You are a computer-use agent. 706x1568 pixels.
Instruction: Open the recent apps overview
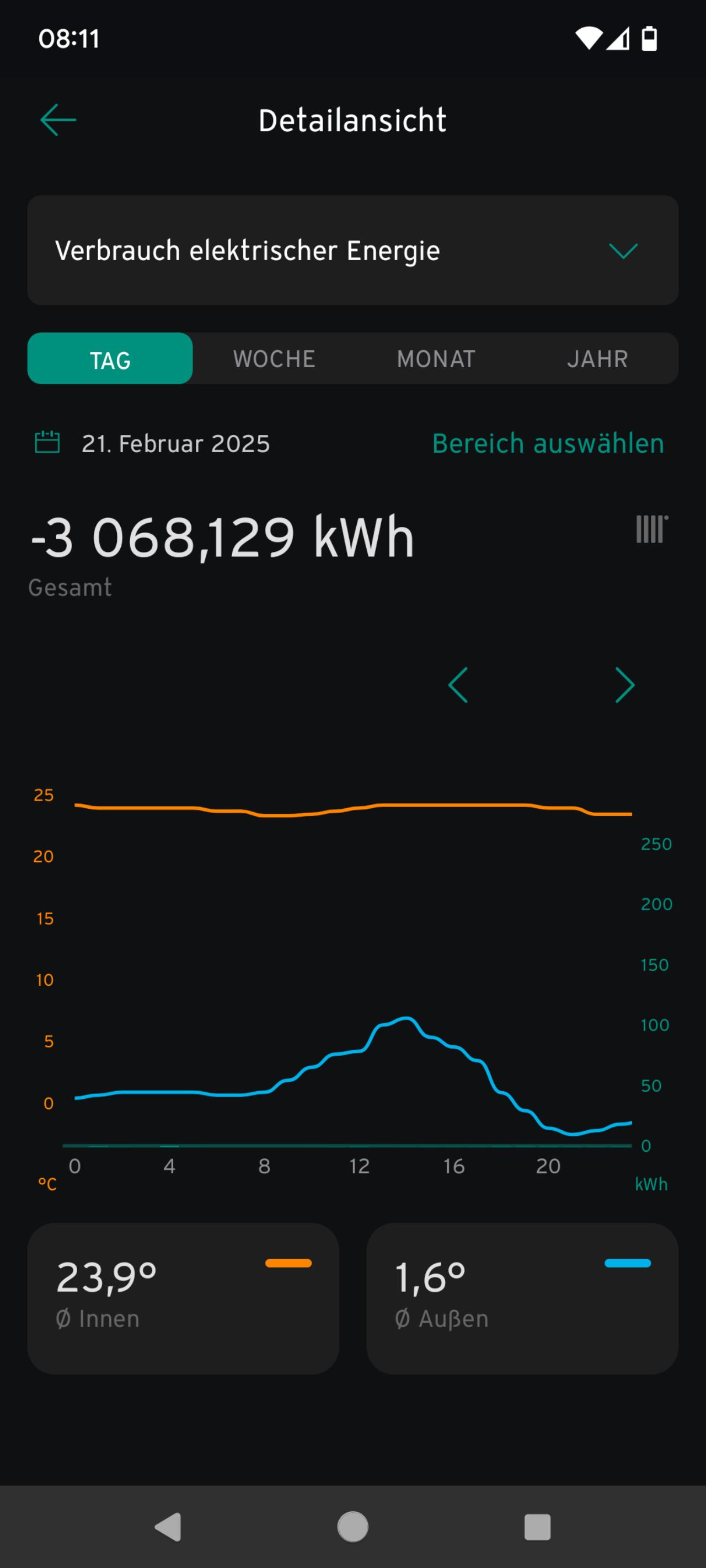pyautogui.click(x=537, y=1527)
